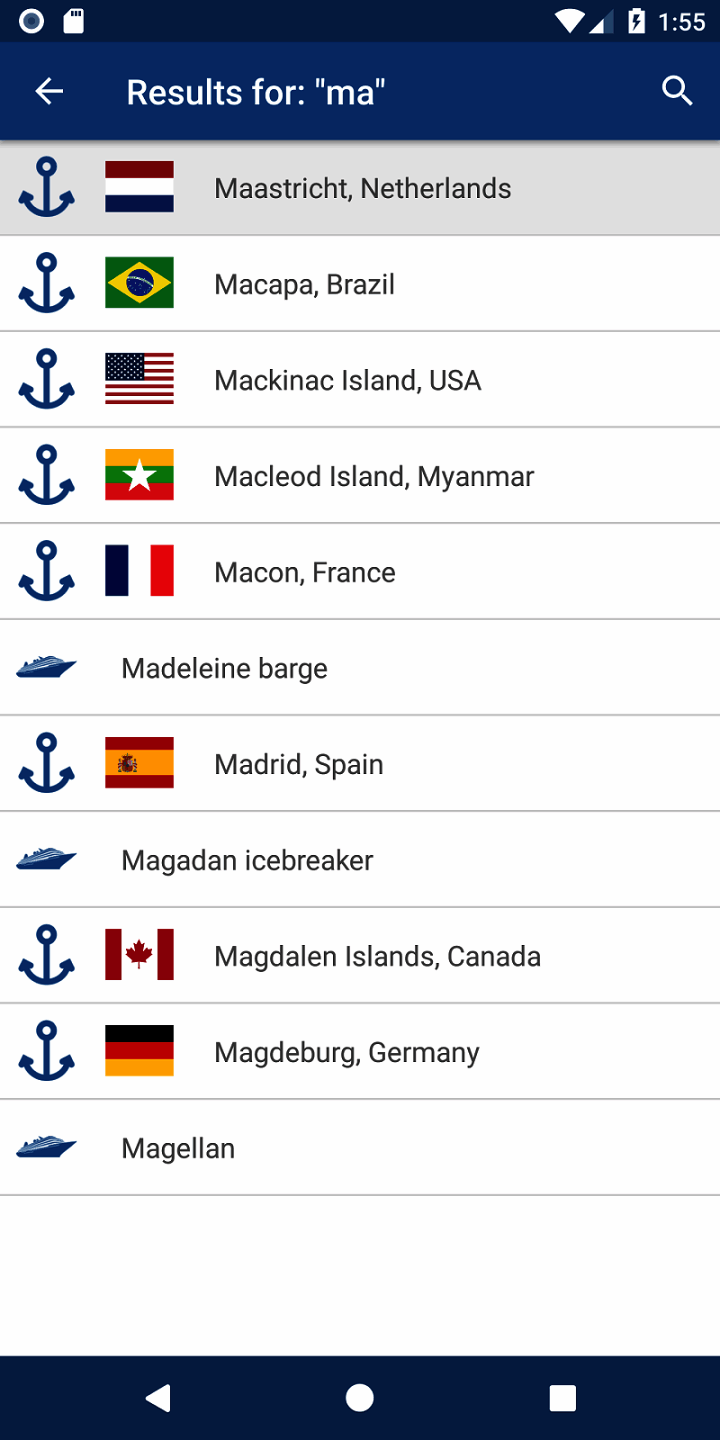
Task: Select Macapa, Brazil result
Action: (304, 284)
